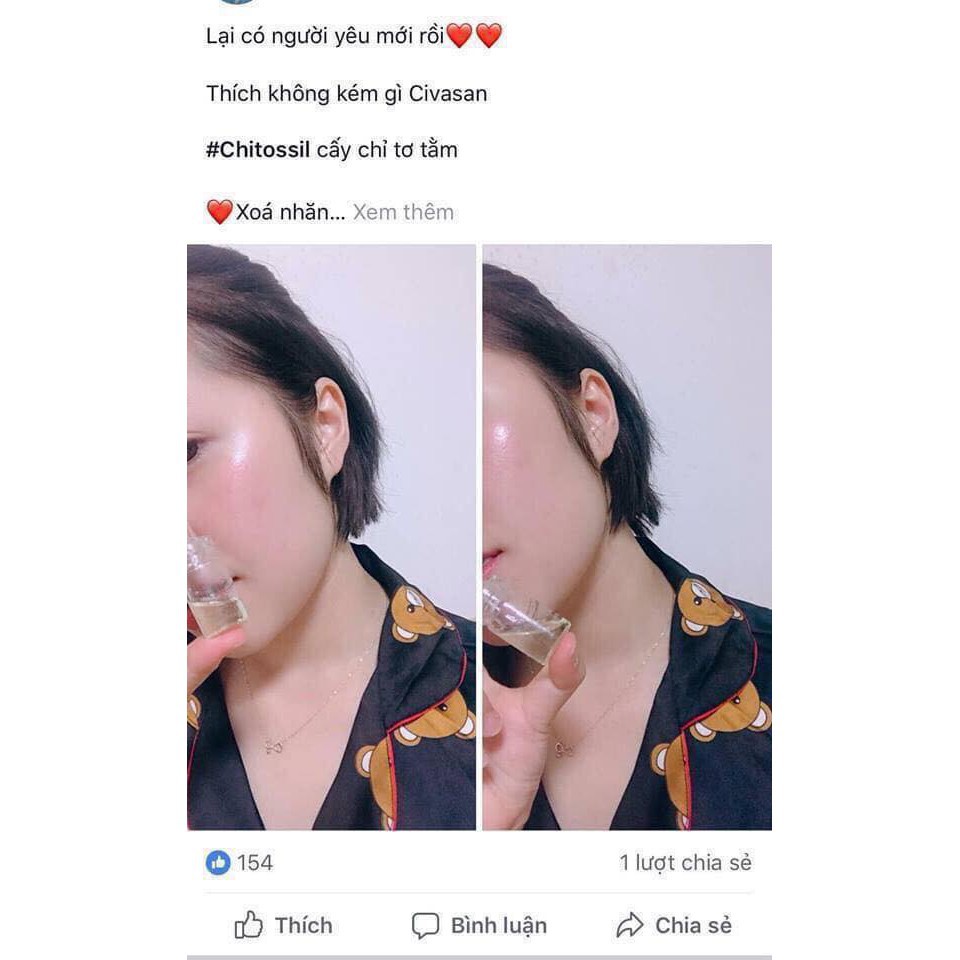Open the #Chitossil hashtag

[258, 150]
